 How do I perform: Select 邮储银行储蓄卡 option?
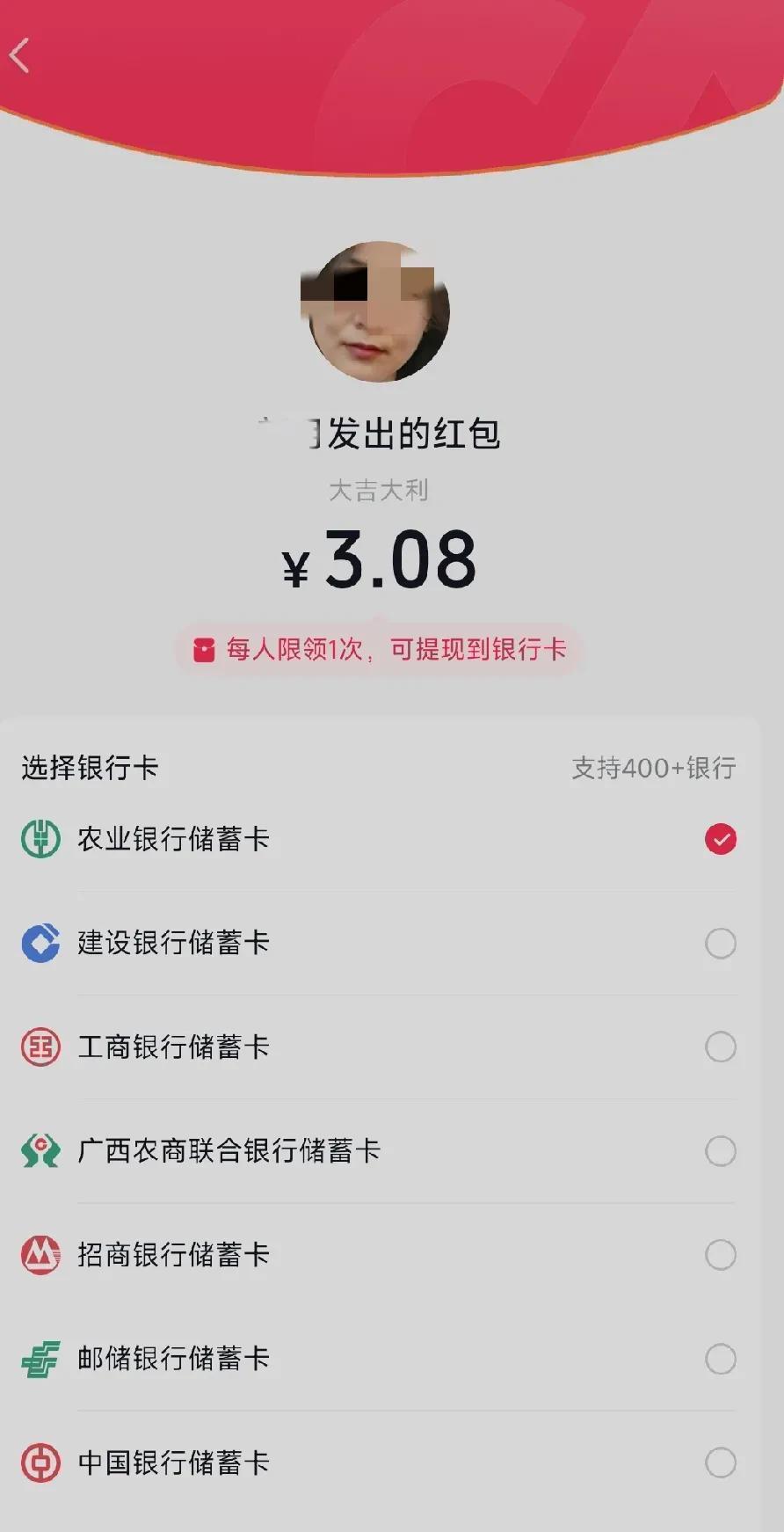tap(379, 1359)
